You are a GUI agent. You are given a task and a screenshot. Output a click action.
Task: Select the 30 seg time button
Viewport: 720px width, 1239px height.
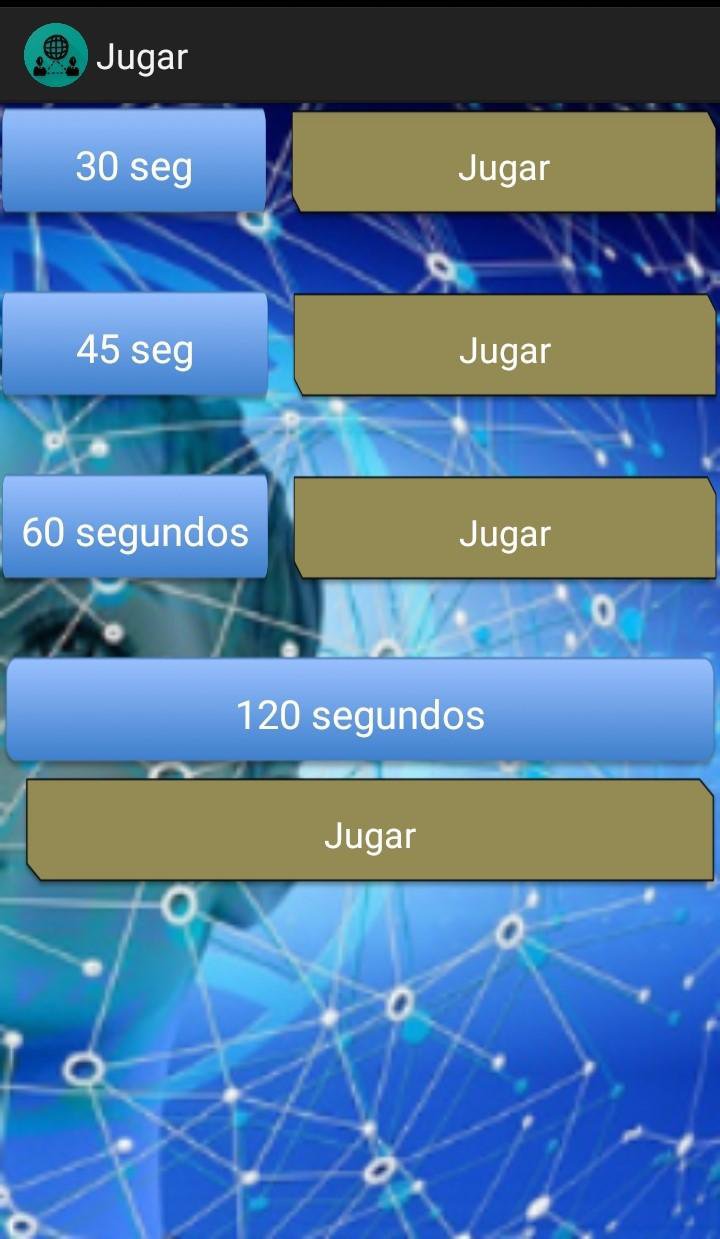(x=134, y=163)
